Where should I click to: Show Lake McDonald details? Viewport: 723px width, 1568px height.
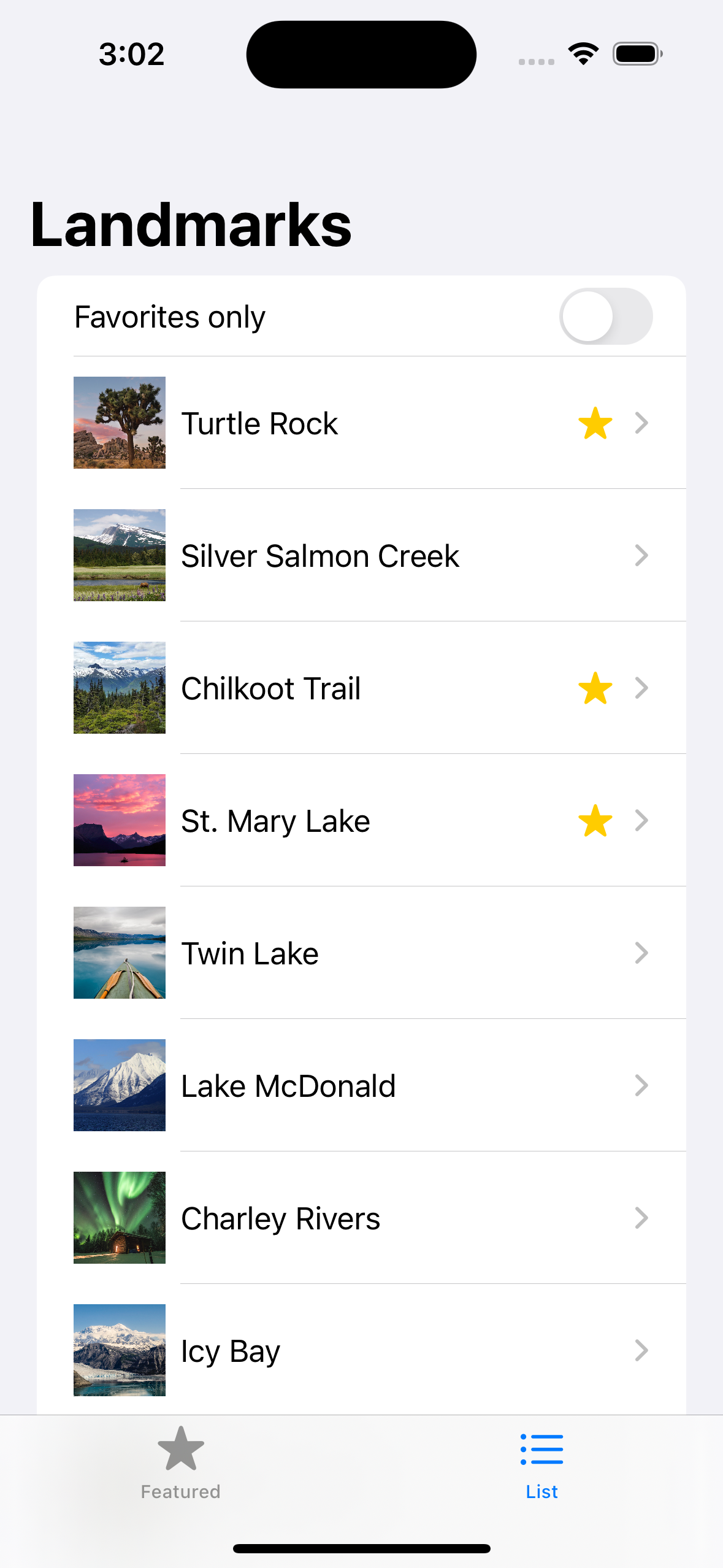[361, 1086]
